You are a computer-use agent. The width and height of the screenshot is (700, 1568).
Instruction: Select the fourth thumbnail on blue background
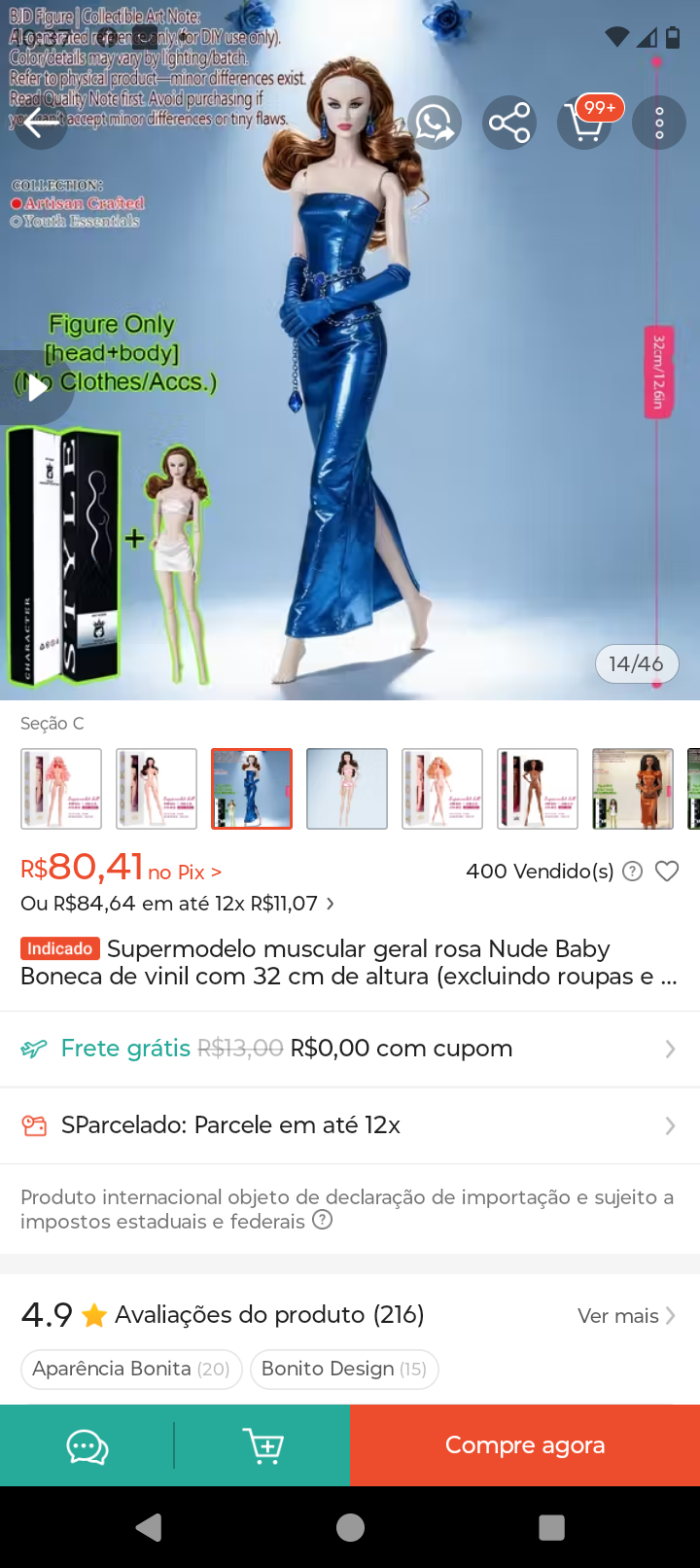pyautogui.click(x=347, y=789)
